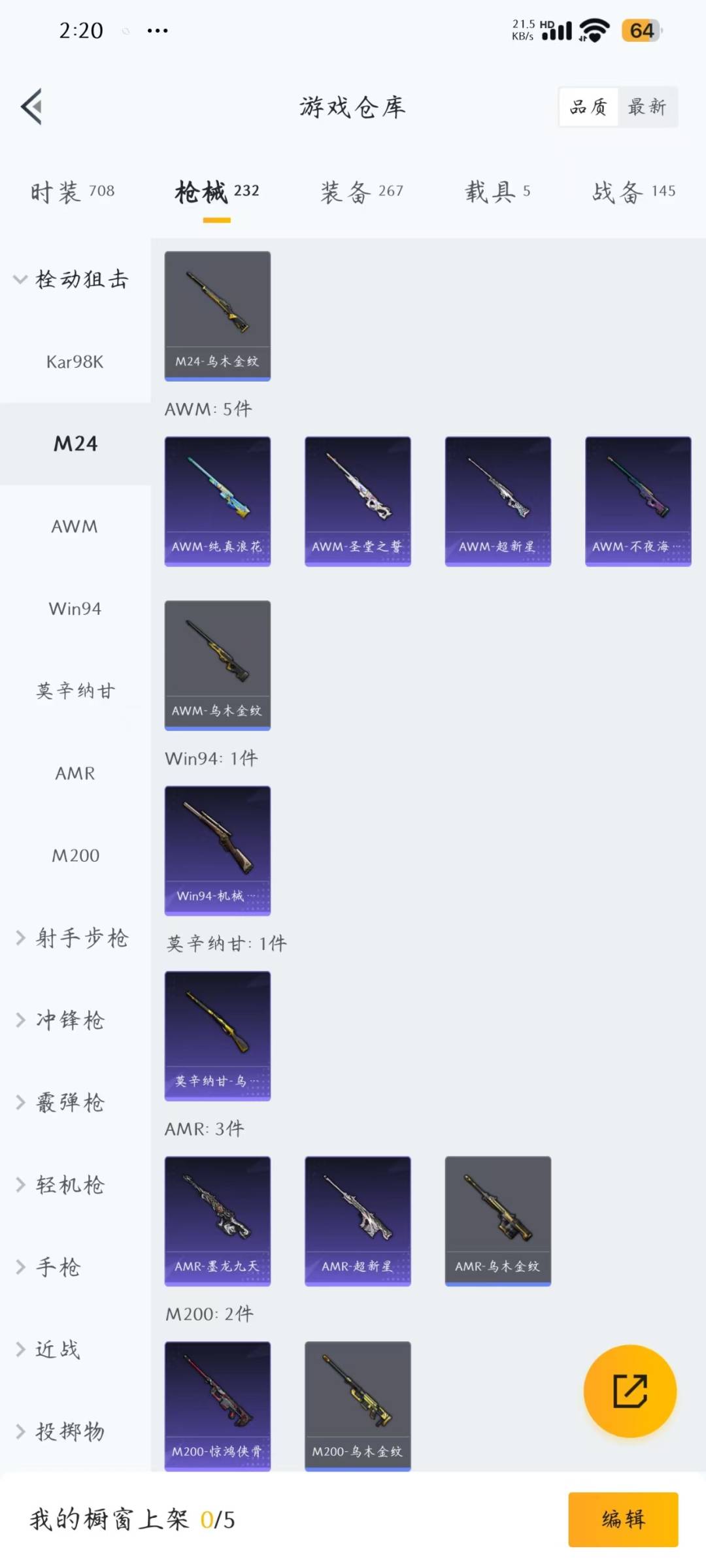The height and width of the screenshot is (1568, 706).
Task: View the M200-惊鸿侠骨 skin
Action: [217, 1406]
